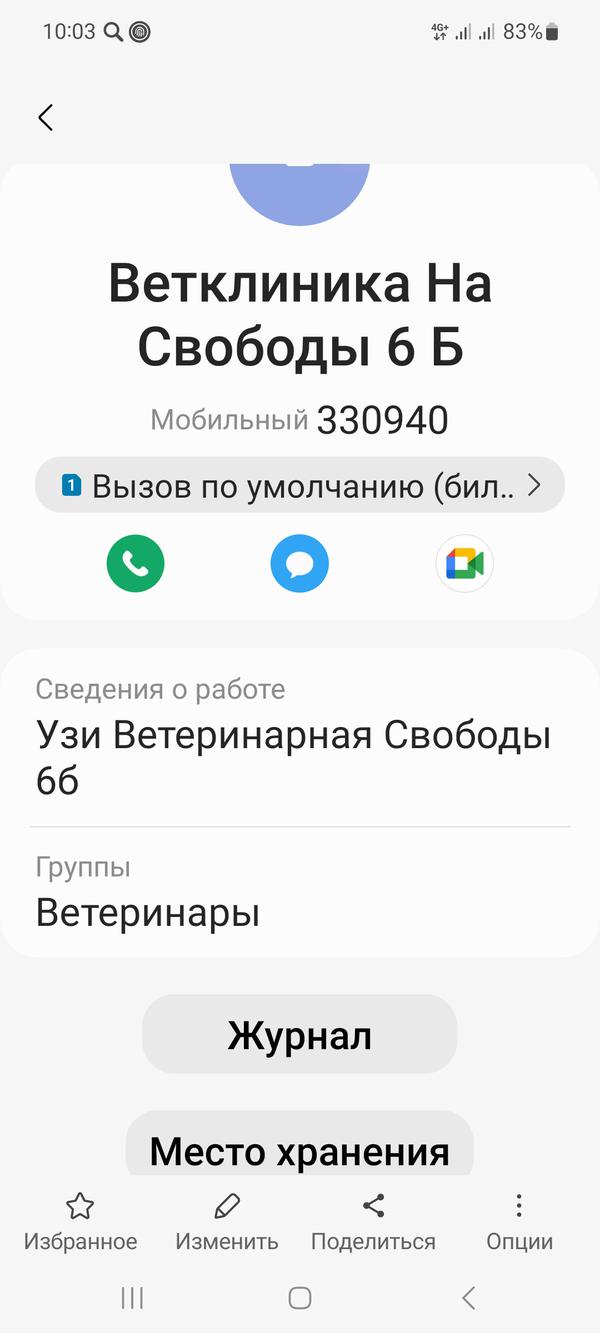The image size is (600, 1333).
Task: Expand Вызов по умолчанию SIM selector
Action: pyautogui.click(x=300, y=486)
